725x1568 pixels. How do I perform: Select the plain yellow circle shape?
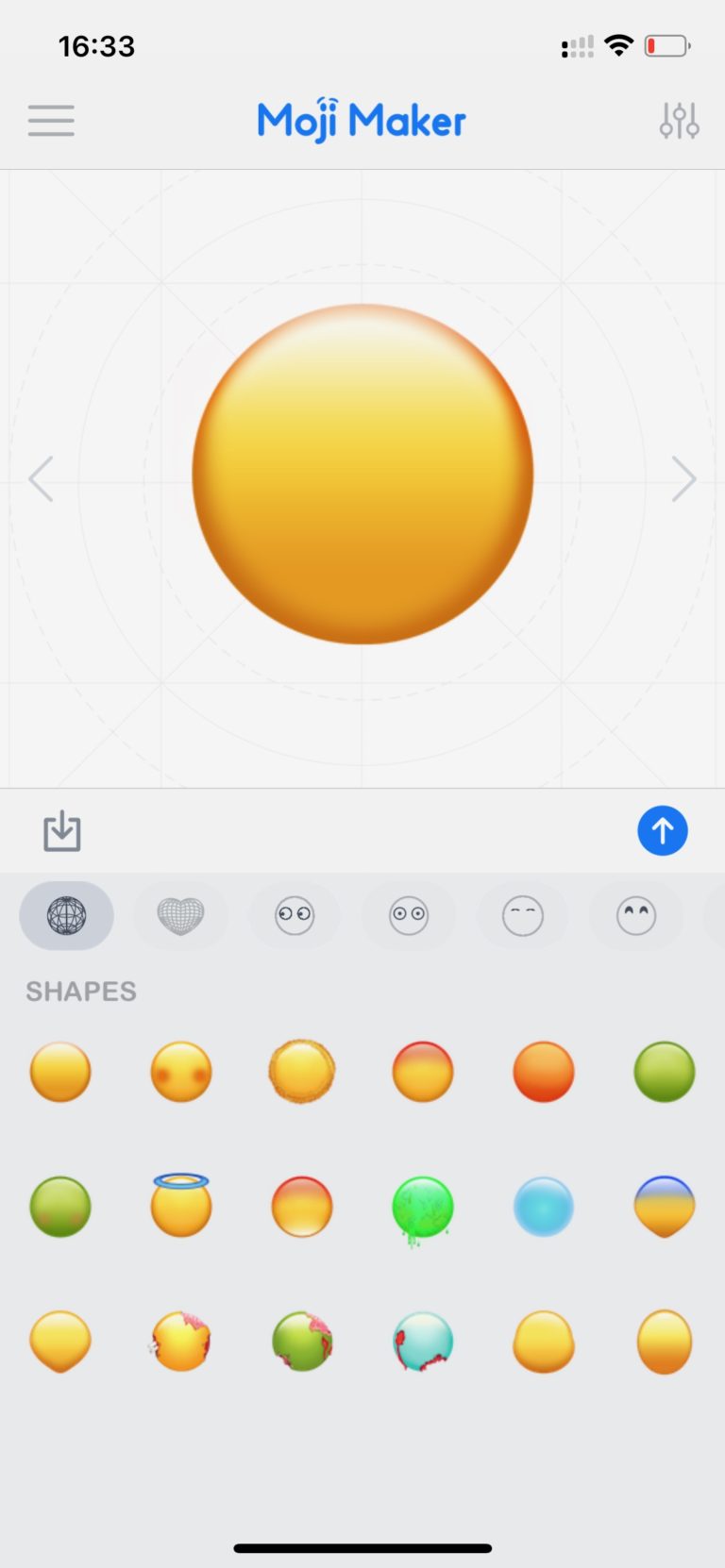pyautogui.click(x=59, y=1072)
